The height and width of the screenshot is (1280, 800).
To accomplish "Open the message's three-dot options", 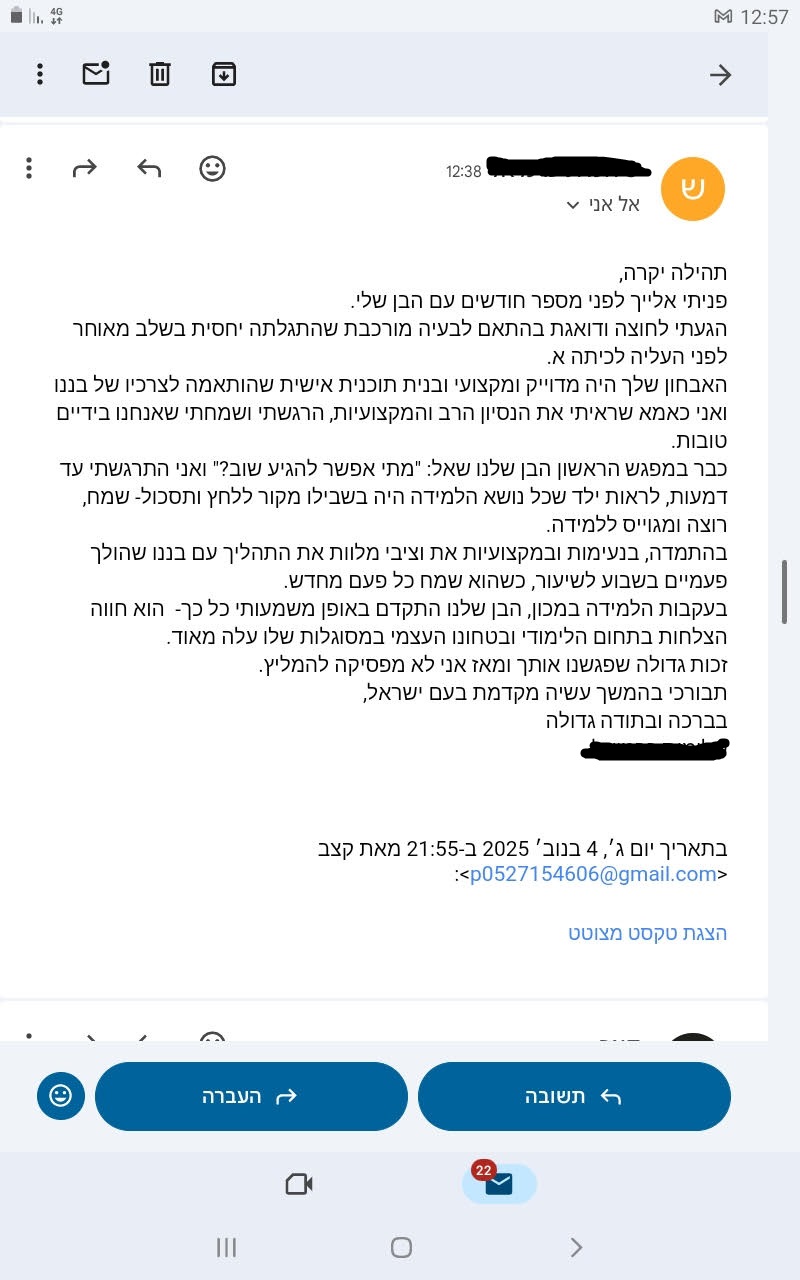I will tap(30, 168).
